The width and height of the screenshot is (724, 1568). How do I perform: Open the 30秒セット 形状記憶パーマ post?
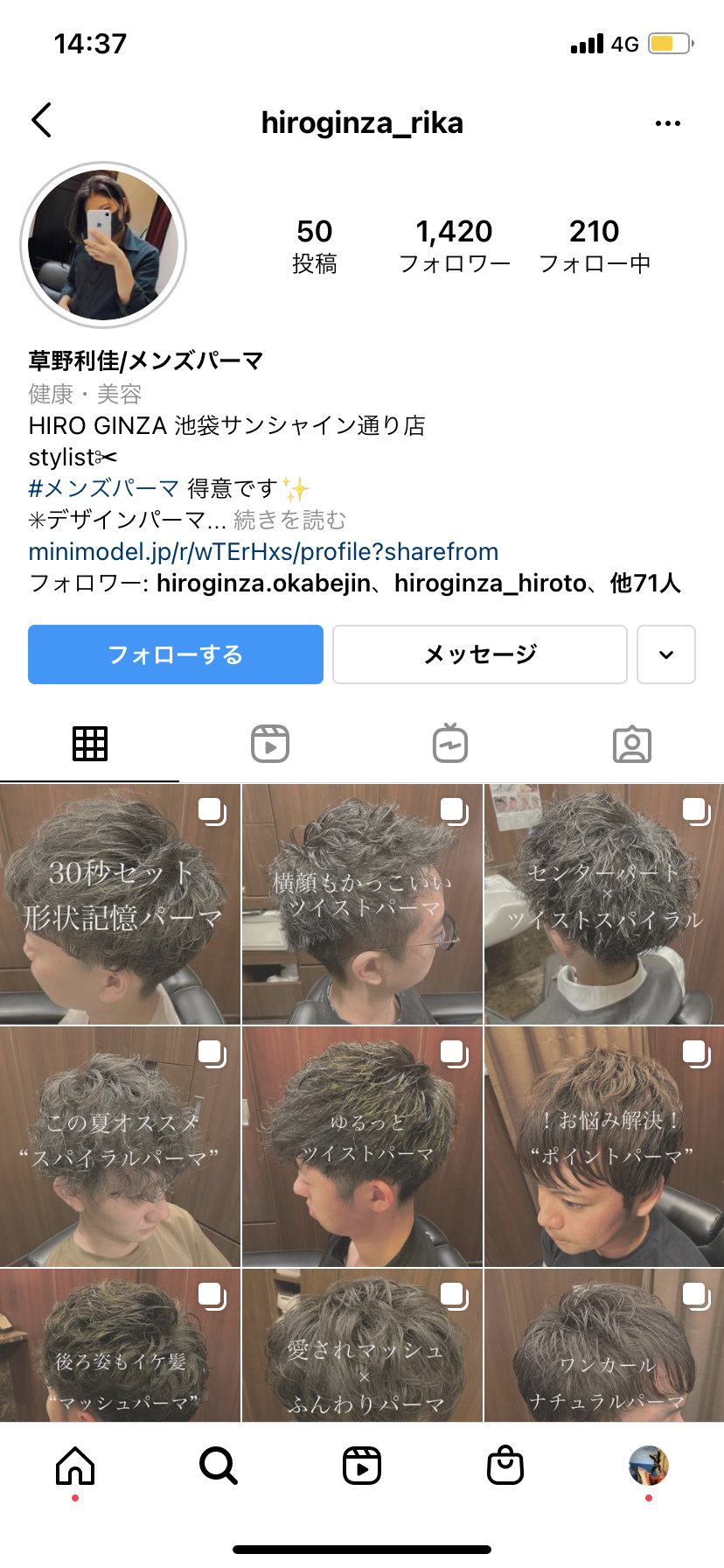click(120, 905)
